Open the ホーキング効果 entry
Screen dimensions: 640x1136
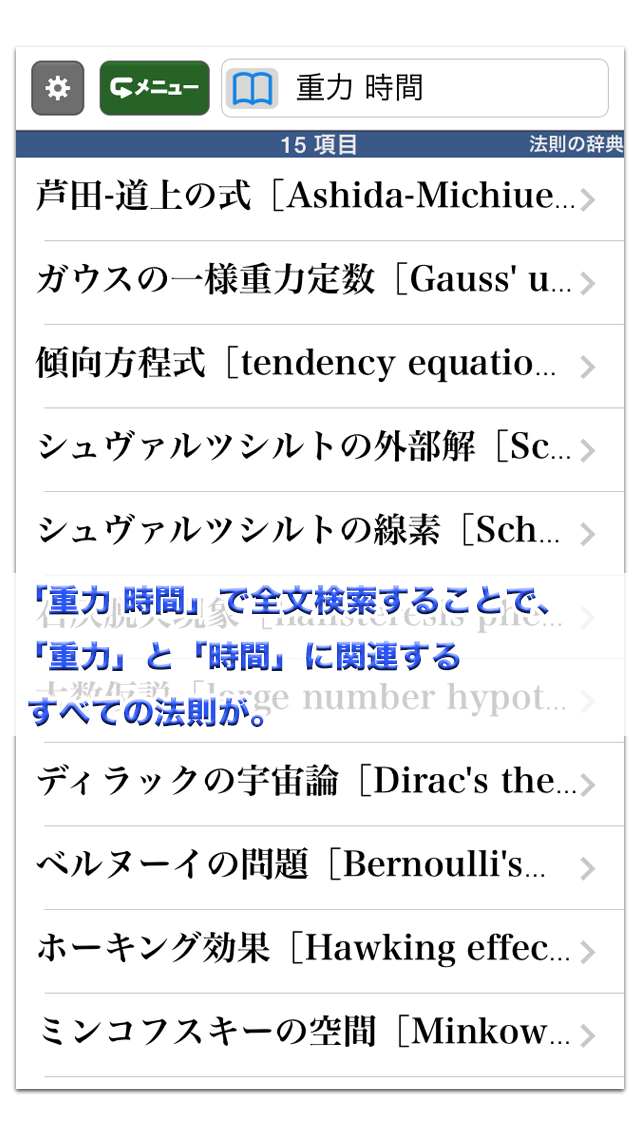click(320, 951)
